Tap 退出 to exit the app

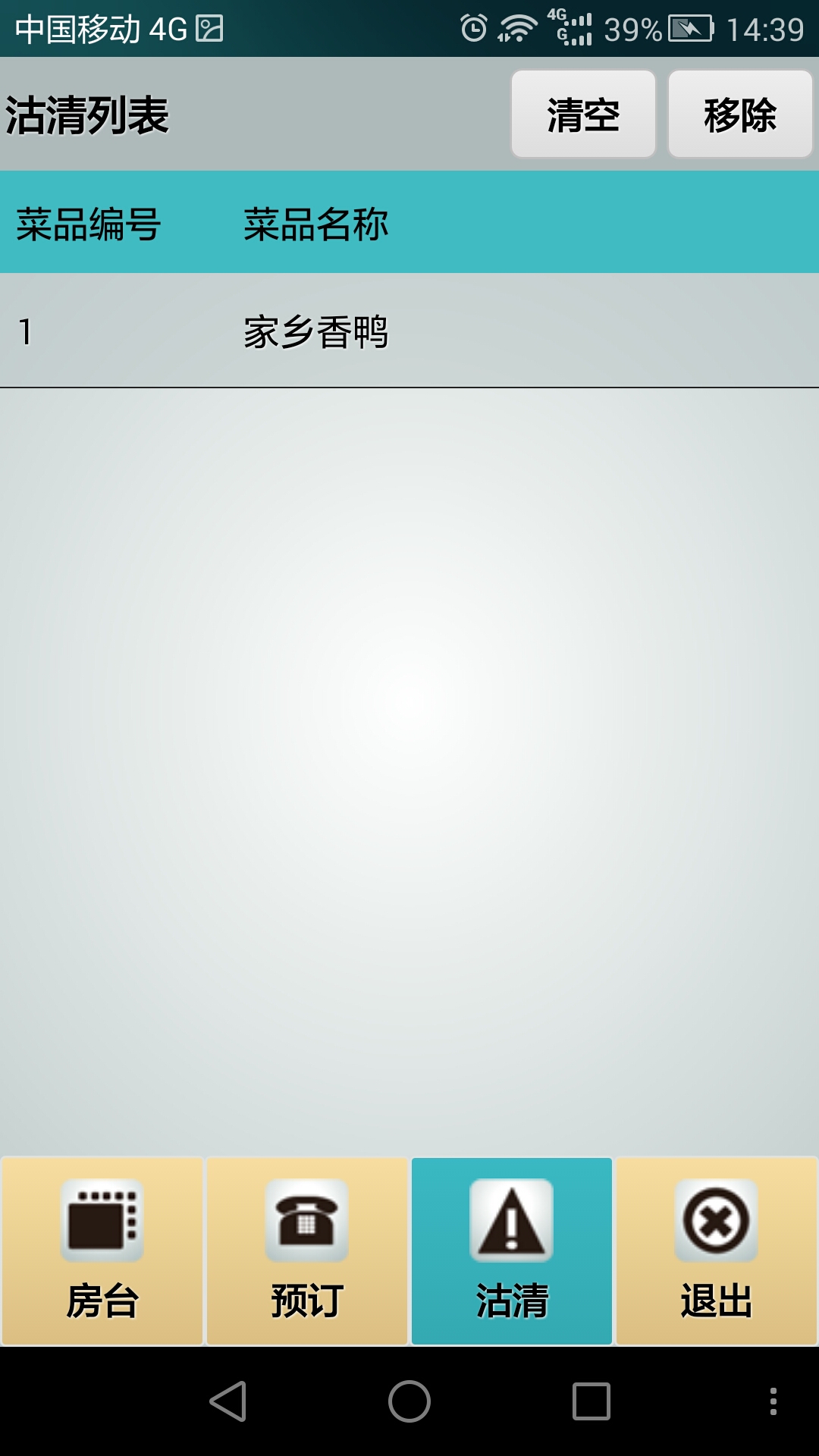tap(717, 1251)
